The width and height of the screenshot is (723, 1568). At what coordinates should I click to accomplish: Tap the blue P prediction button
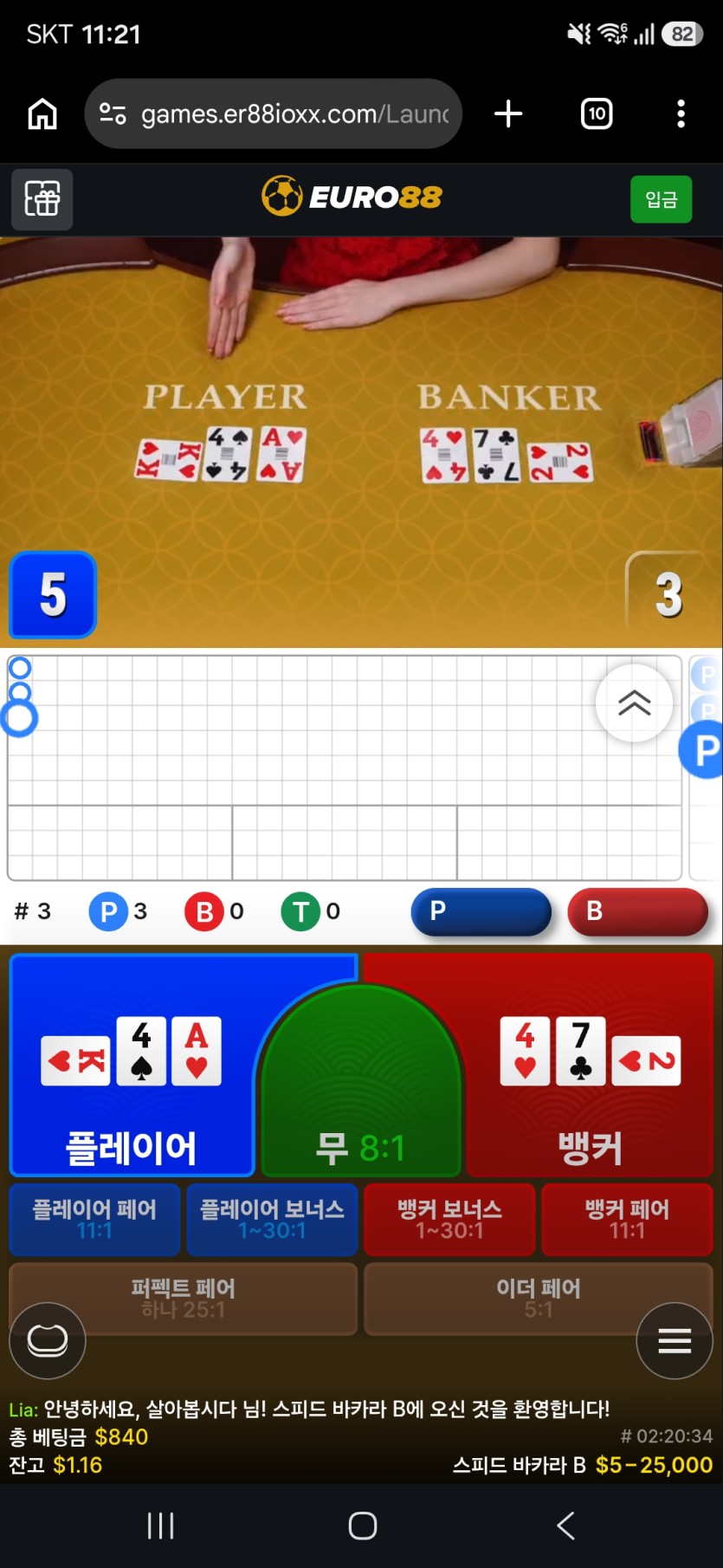pyautogui.click(x=481, y=911)
